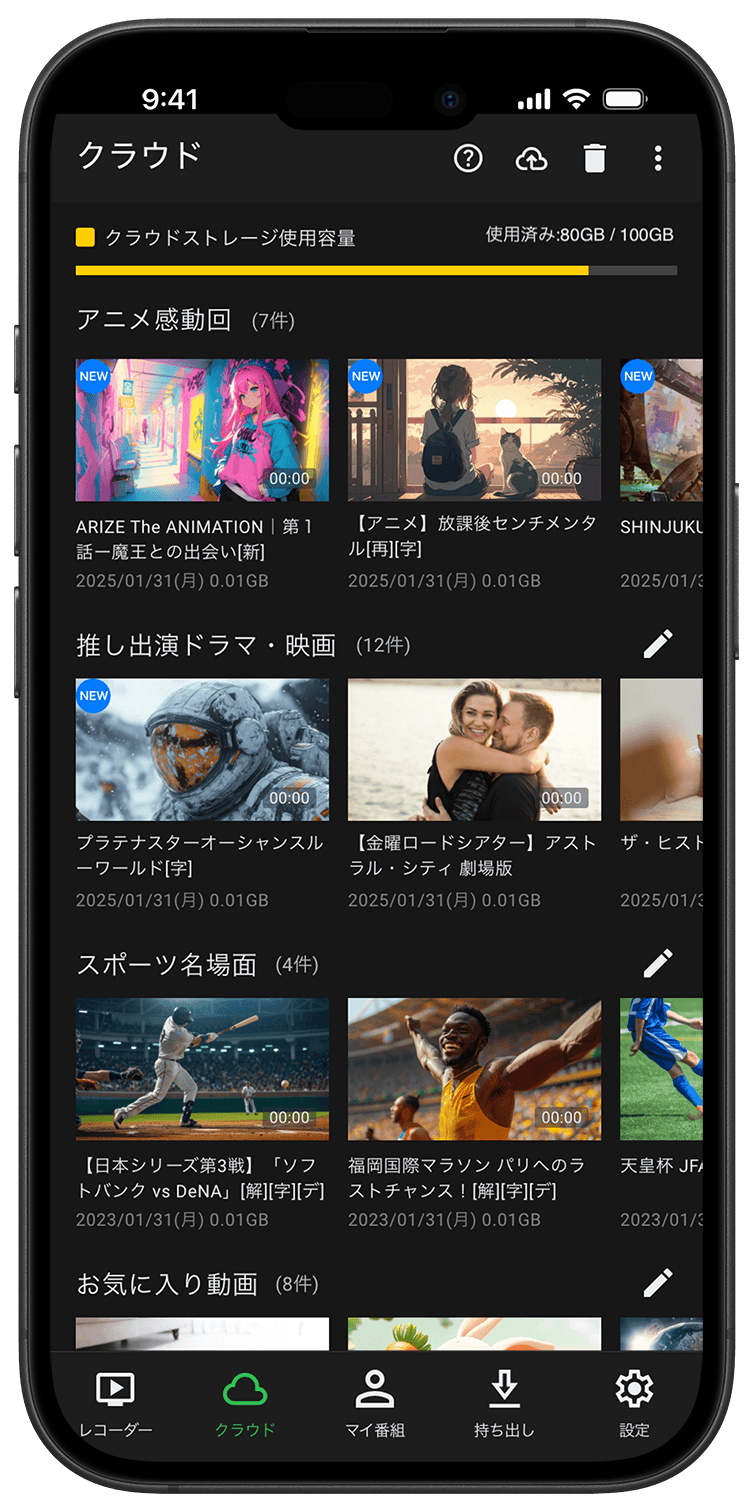Click the cloud upload icon
The image size is (750, 1510).
coord(531,158)
